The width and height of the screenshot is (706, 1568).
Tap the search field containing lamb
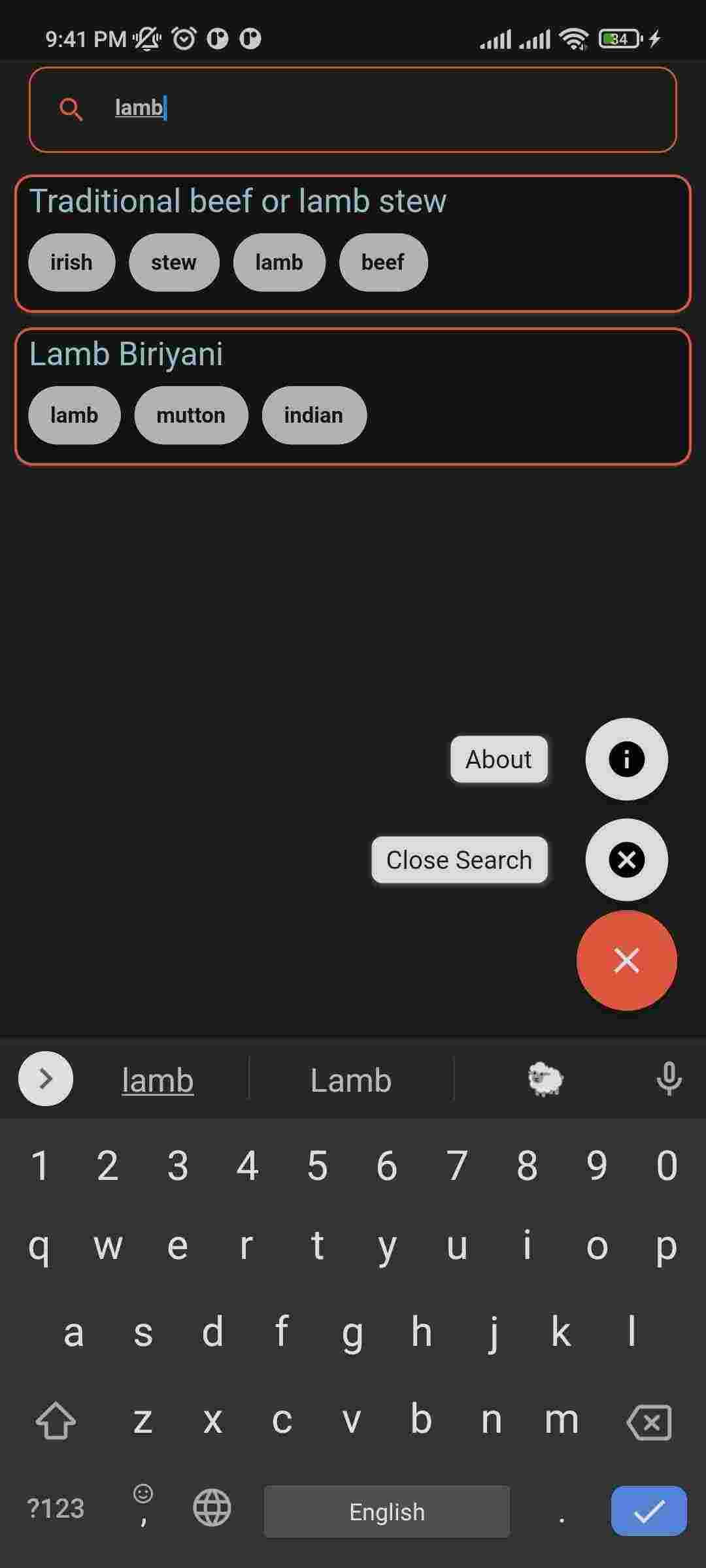pos(353,109)
